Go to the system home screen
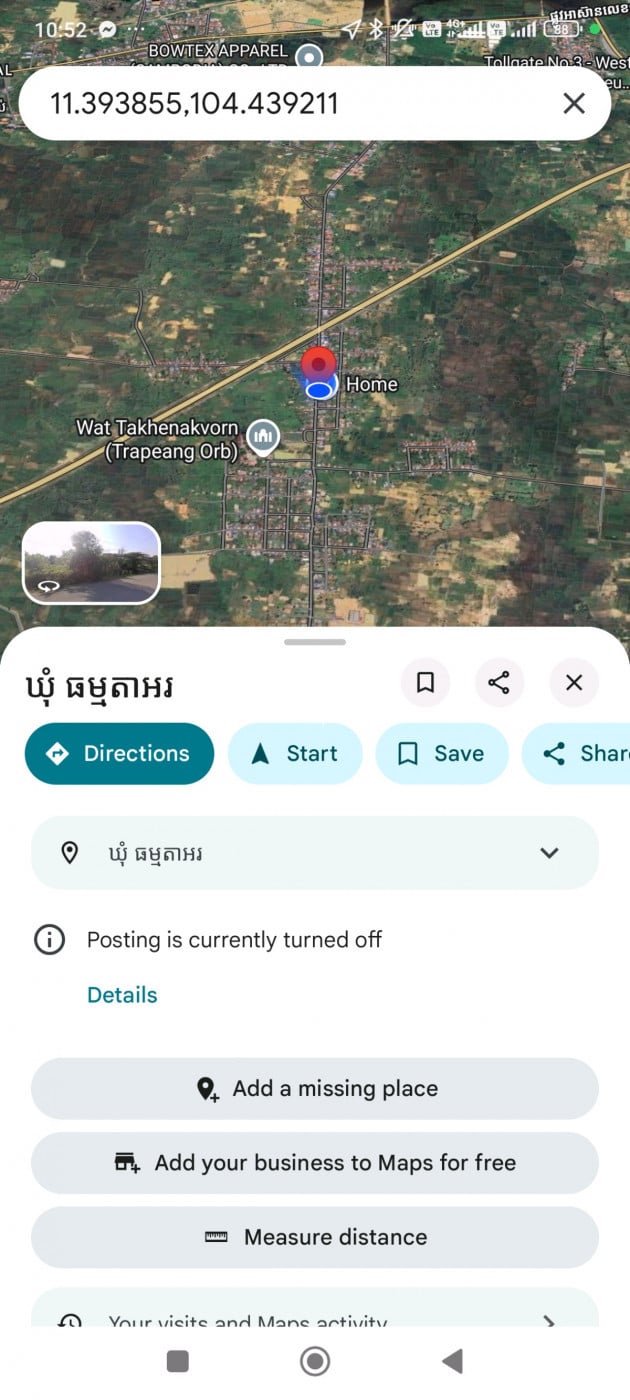 pos(315,1361)
